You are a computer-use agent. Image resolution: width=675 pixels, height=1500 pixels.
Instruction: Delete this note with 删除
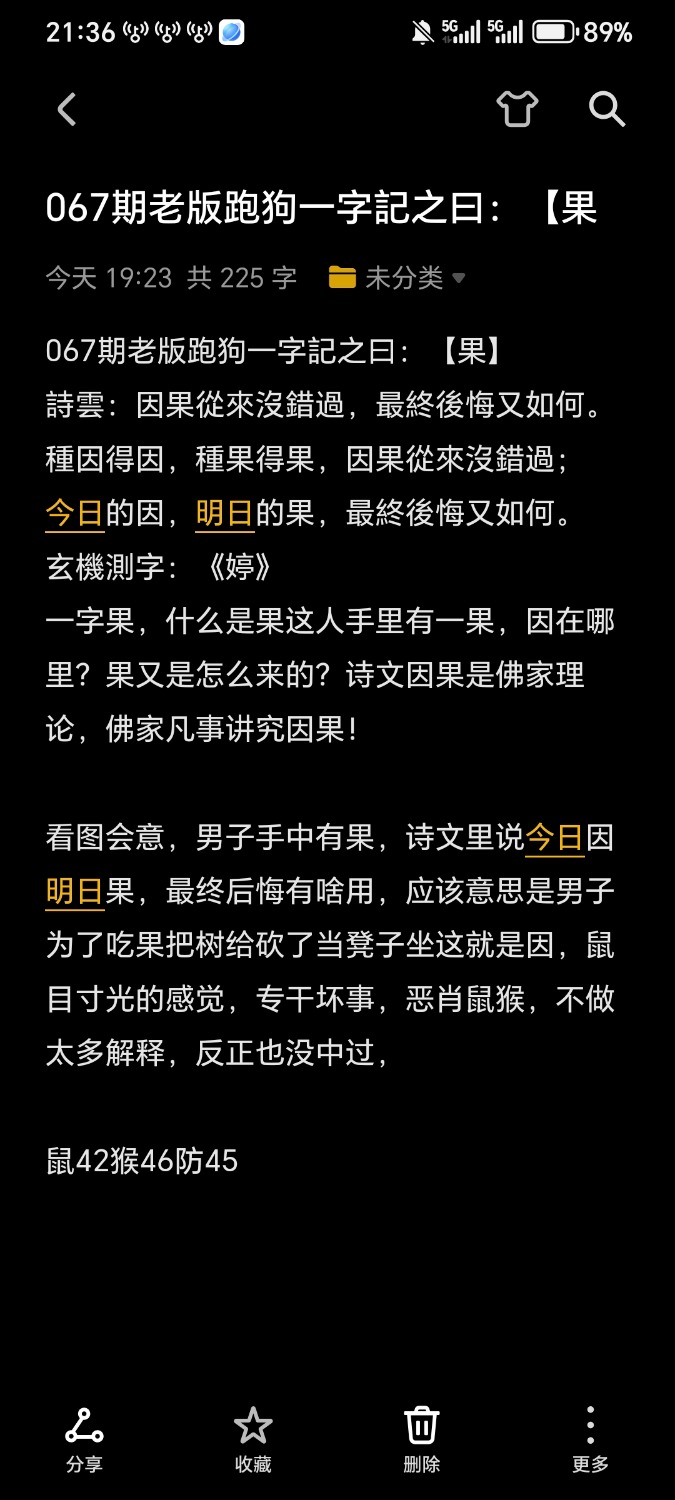421,1438
